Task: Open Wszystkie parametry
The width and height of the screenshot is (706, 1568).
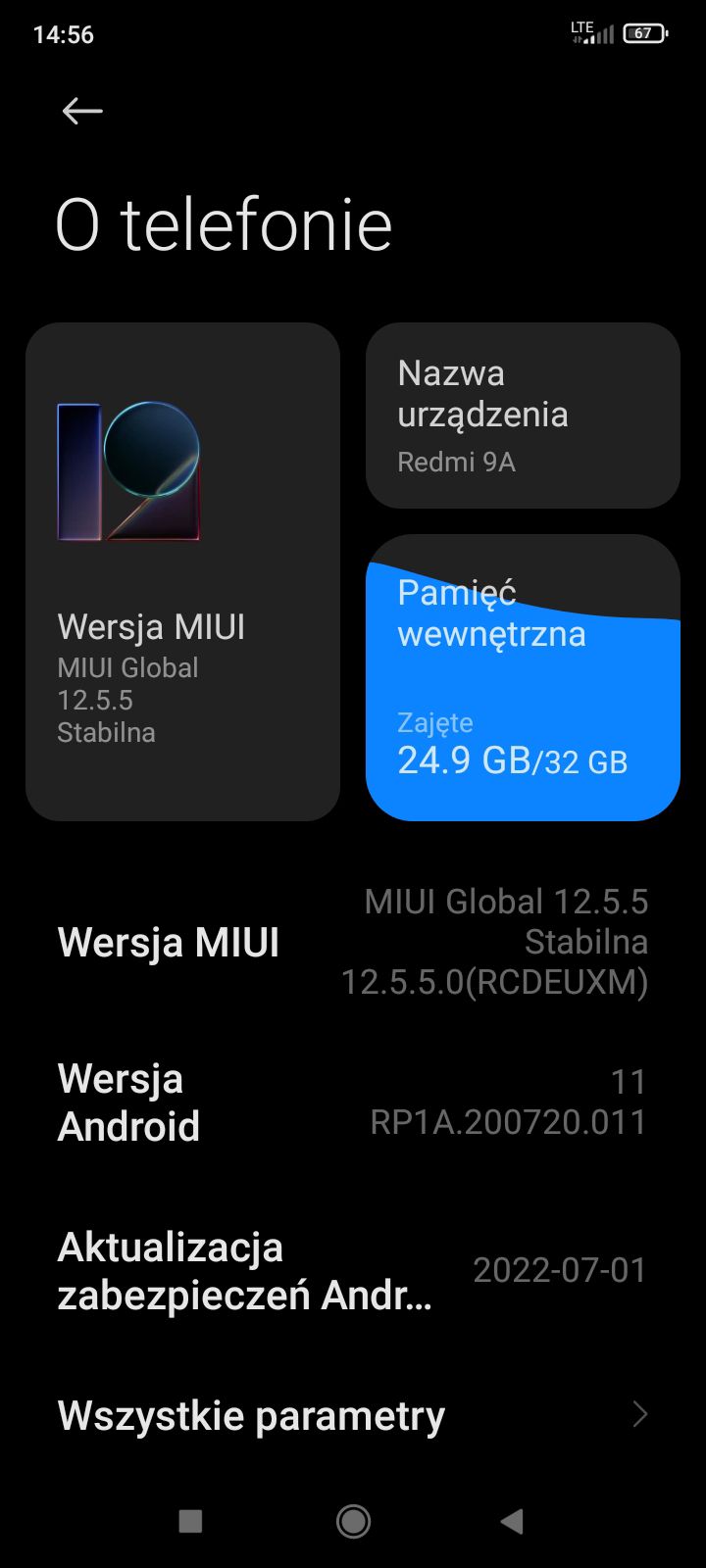Action: tap(353, 1415)
